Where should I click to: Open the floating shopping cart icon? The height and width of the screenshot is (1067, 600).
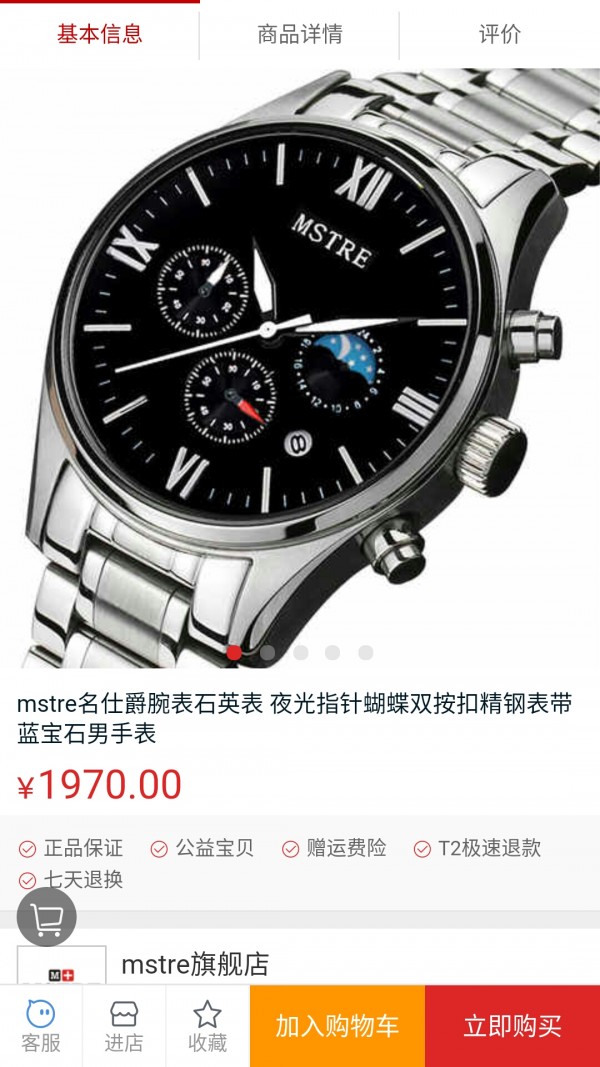coord(47,916)
